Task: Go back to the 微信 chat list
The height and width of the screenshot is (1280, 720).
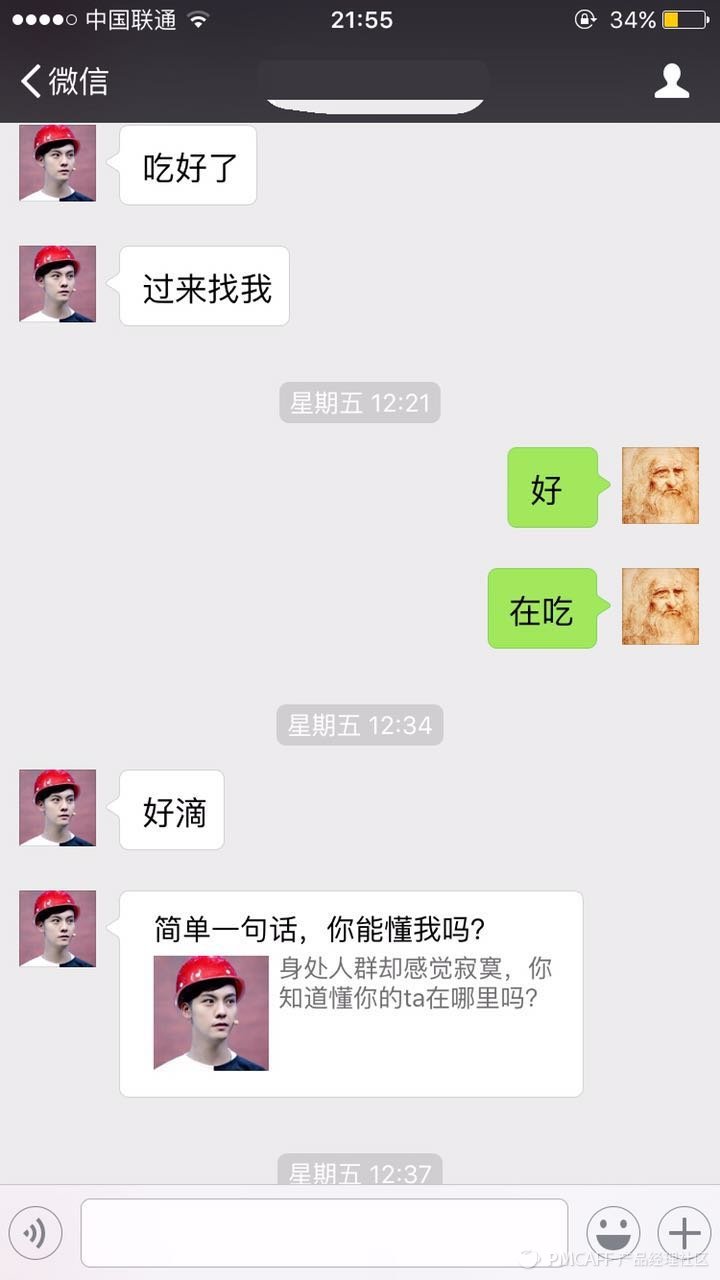Action: click(x=64, y=81)
